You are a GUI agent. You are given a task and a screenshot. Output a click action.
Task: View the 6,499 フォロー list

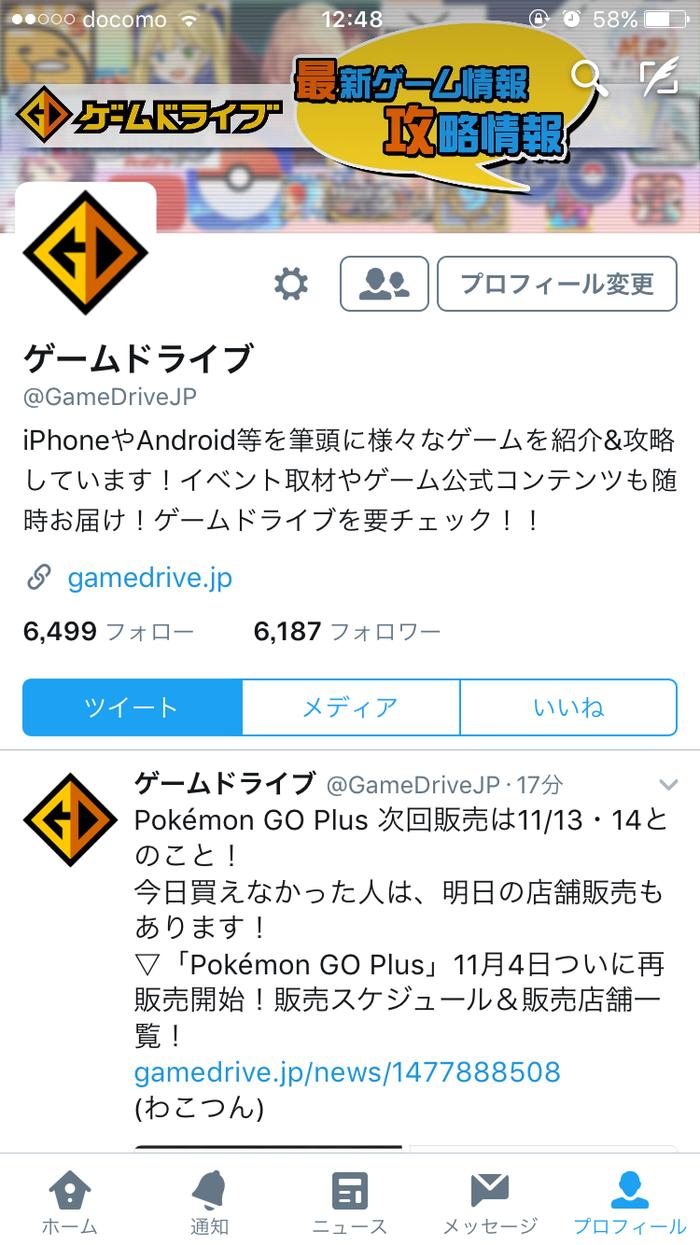[x=108, y=632]
